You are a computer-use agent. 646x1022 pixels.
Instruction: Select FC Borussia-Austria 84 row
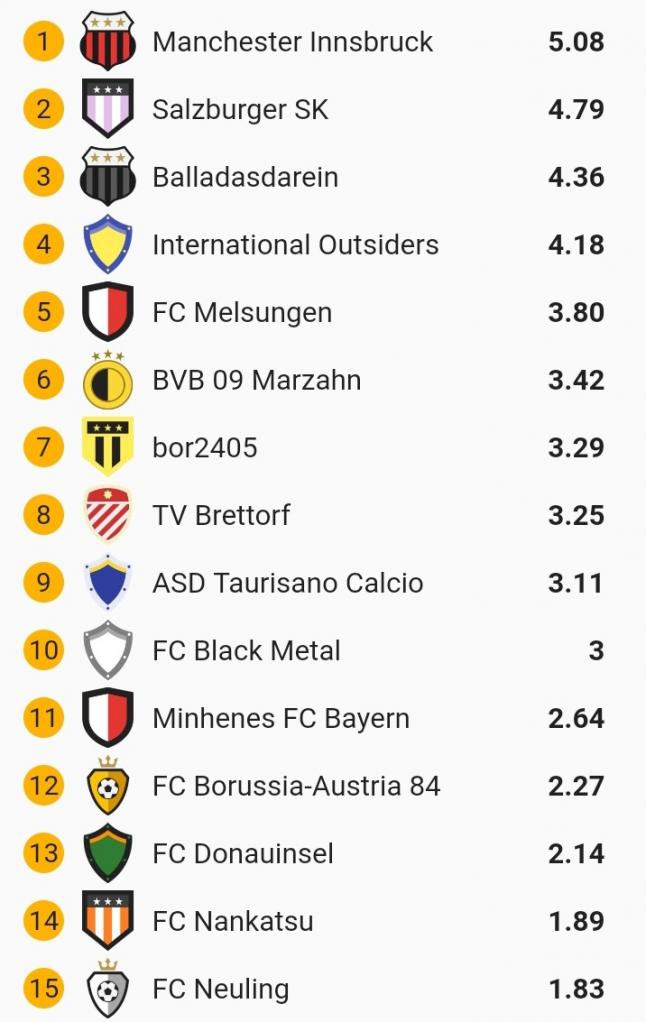[x=296, y=786]
